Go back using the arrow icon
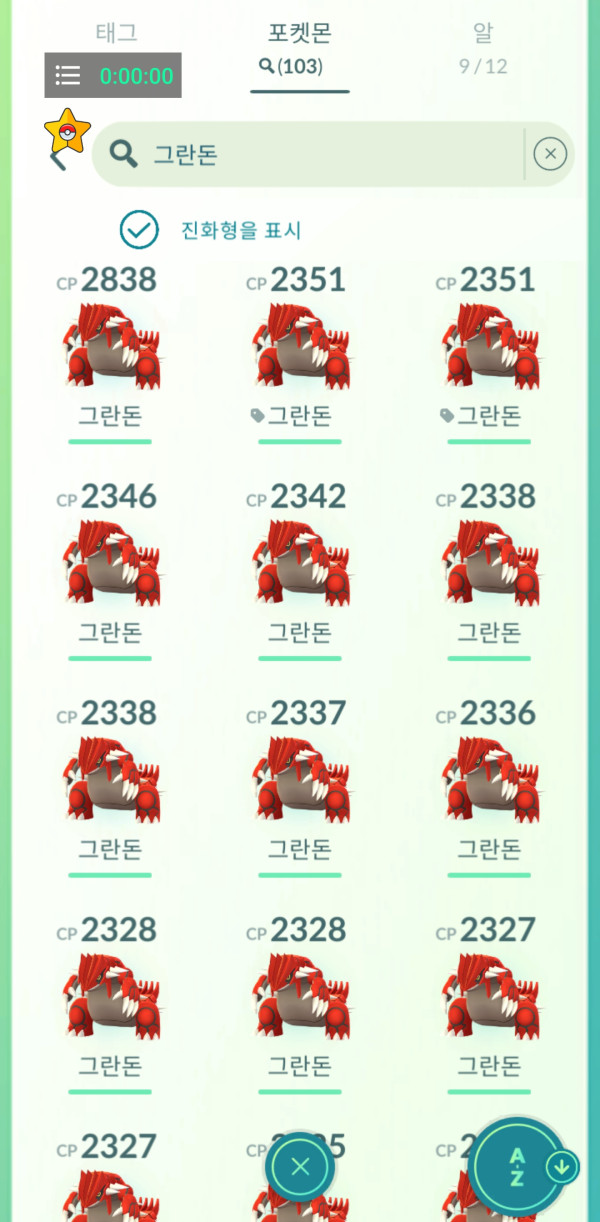Image resolution: width=600 pixels, height=1222 pixels. [58, 158]
